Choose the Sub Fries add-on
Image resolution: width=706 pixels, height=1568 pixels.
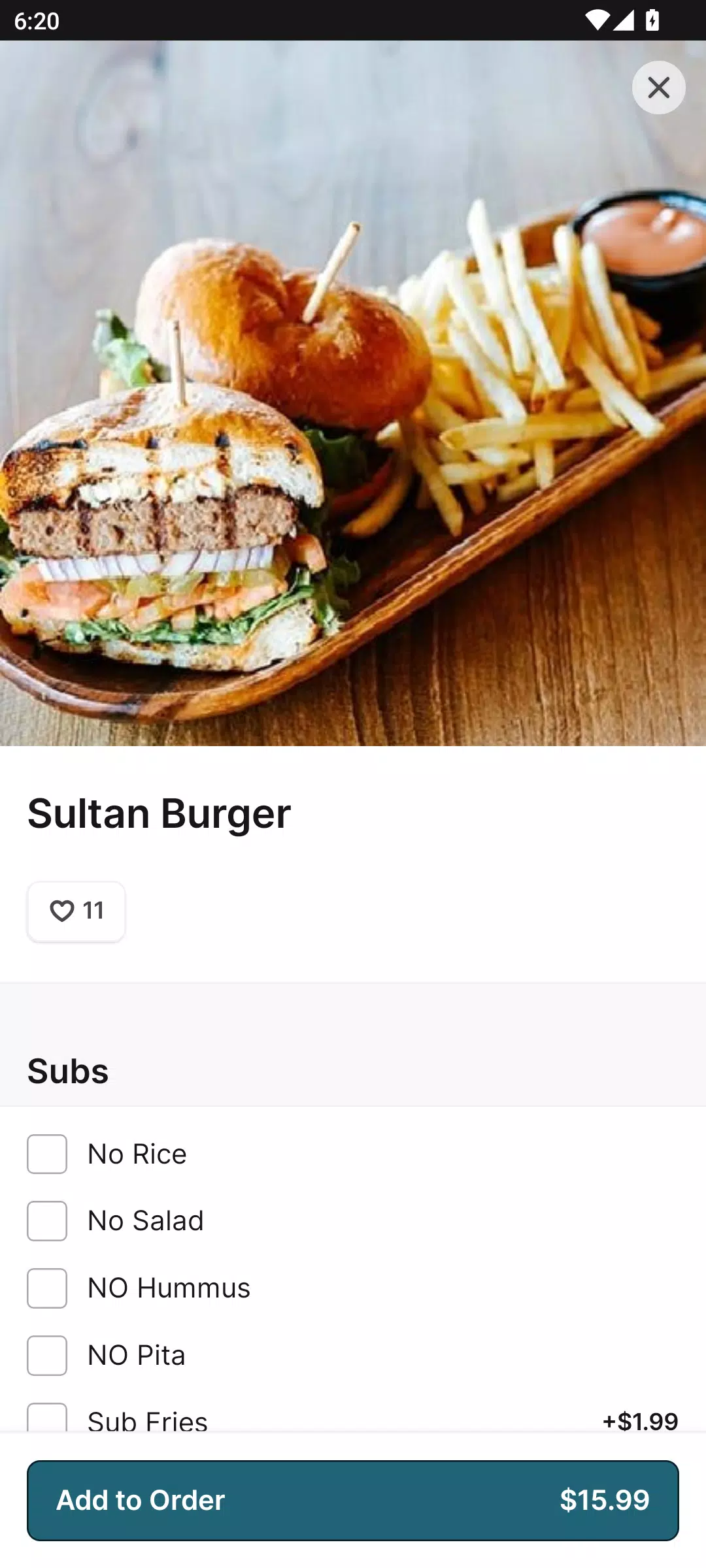(x=47, y=1418)
